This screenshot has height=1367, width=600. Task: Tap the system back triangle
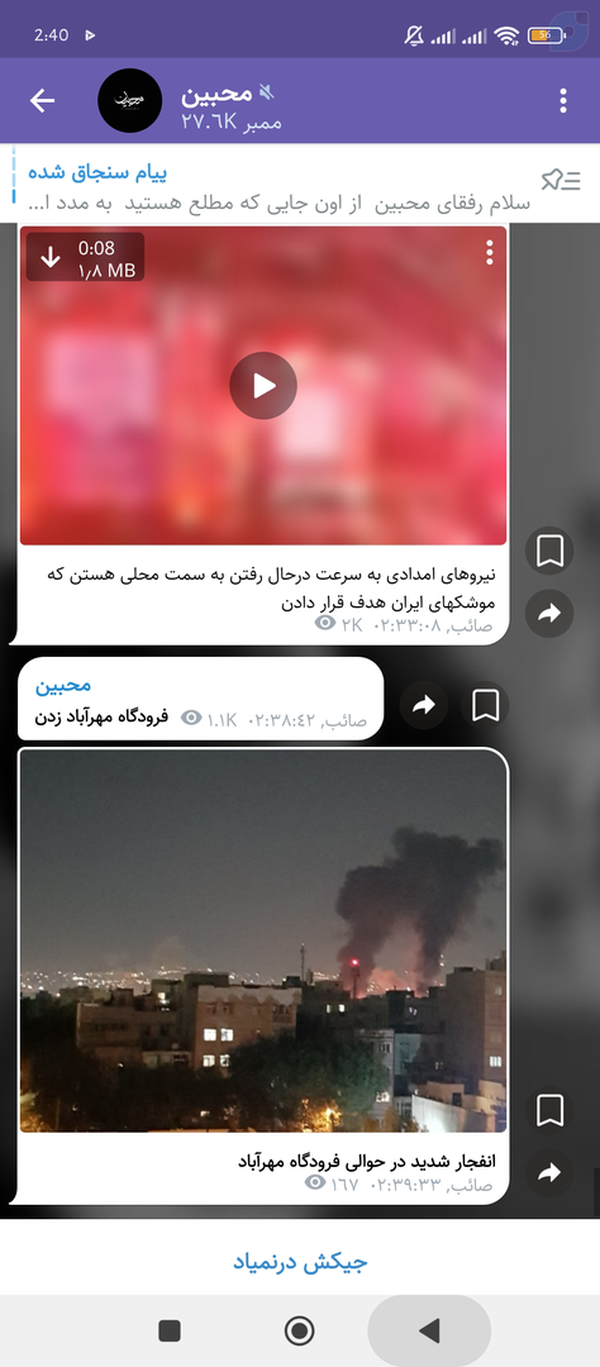point(430,1330)
